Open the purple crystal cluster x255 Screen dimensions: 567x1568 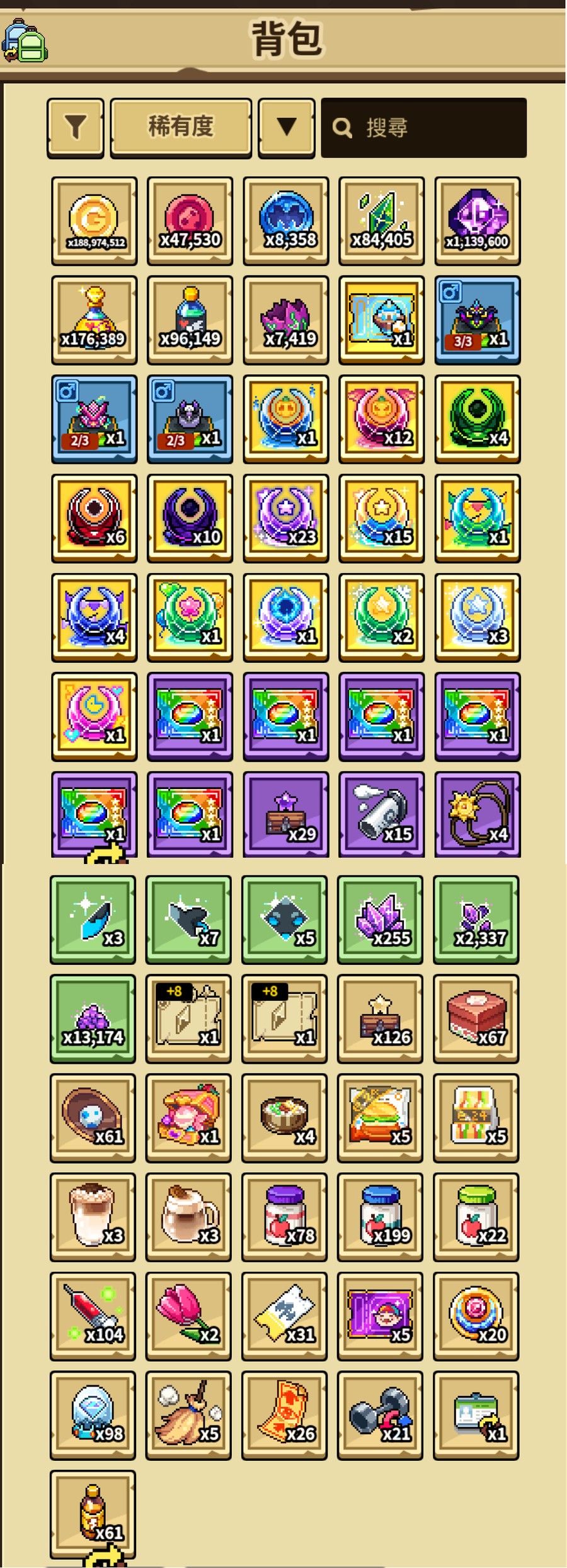click(380, 919)
